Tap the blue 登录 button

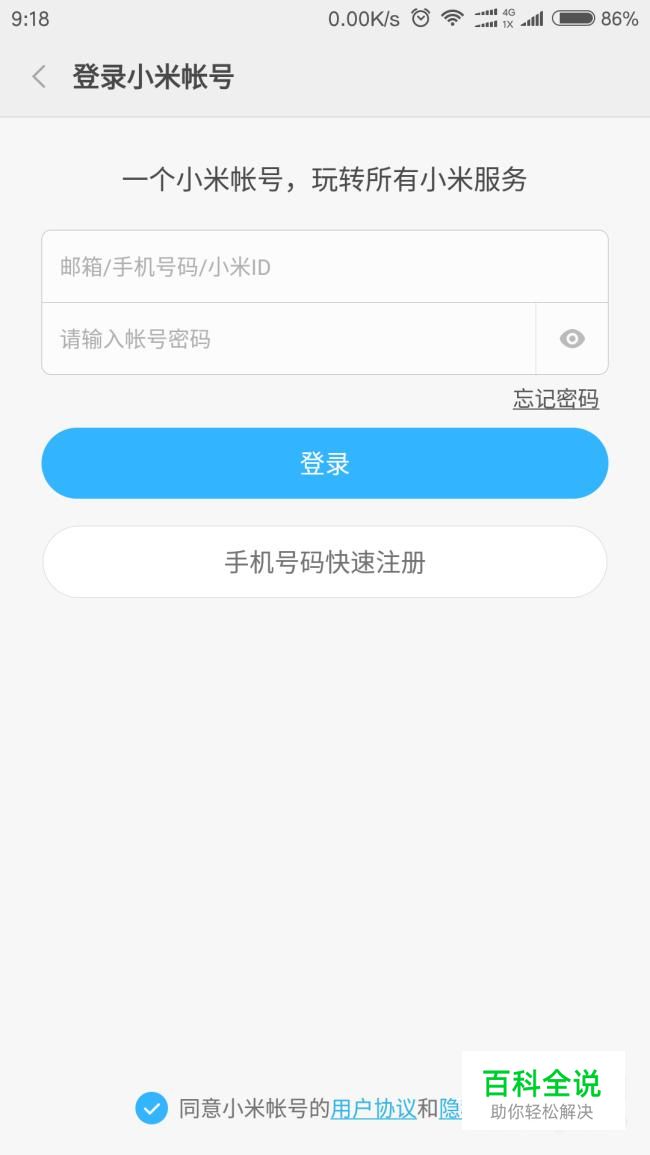point(325,463)
